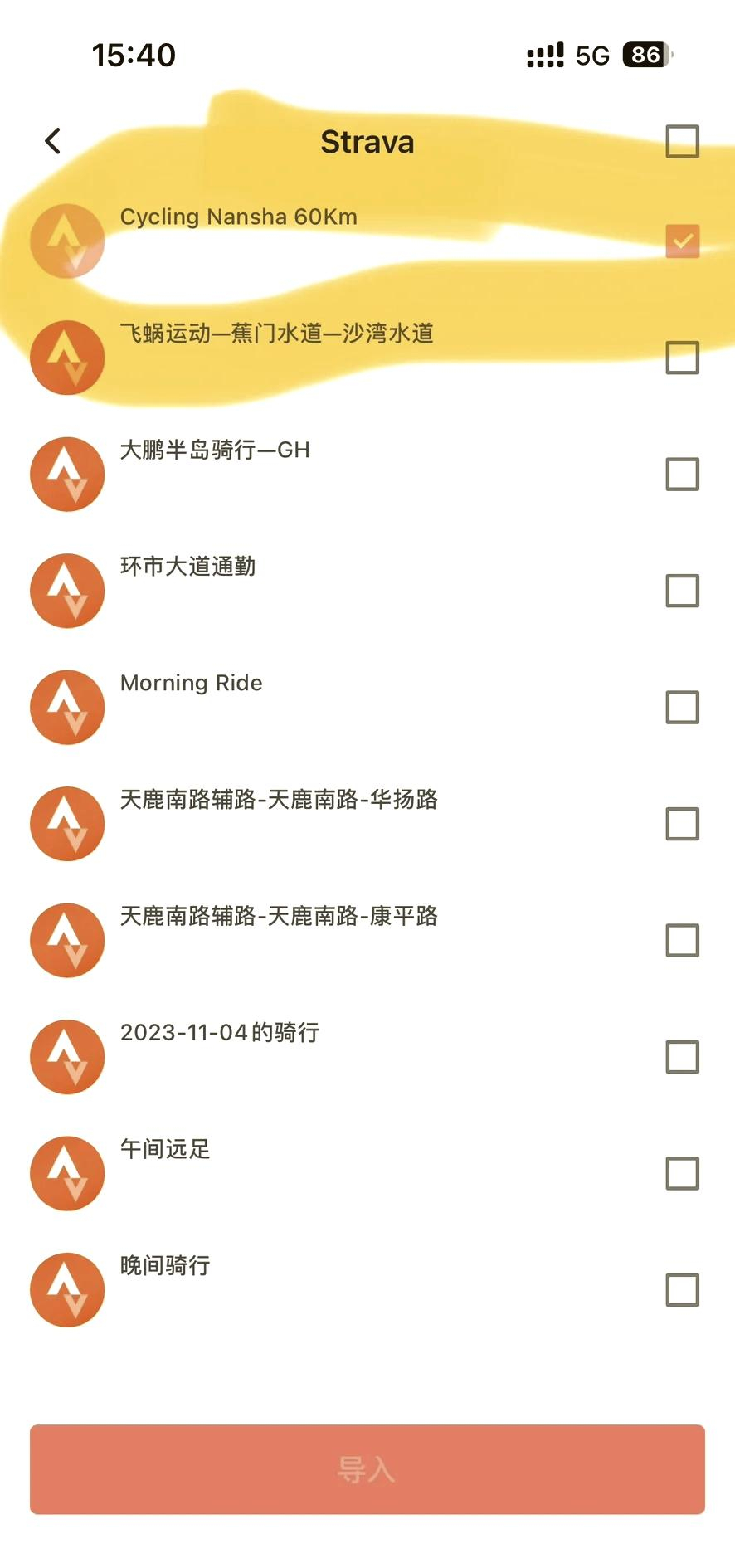The height and width of the screenshot is (1568, 735).
Task: Check 天鹿南路辅路-天鹿南路-康平路 activity
Action: (682, 941)
